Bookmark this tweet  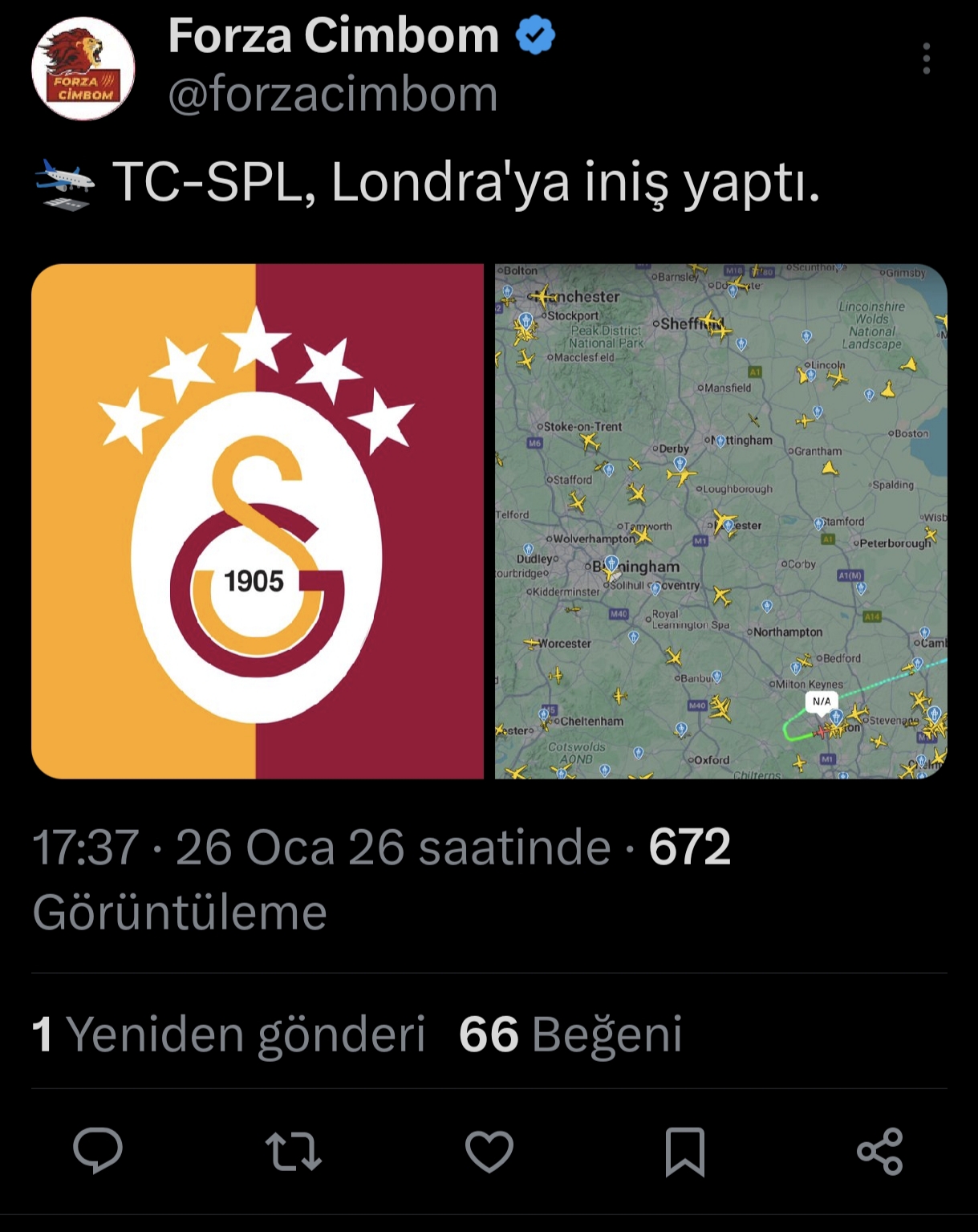point(684,1151)
